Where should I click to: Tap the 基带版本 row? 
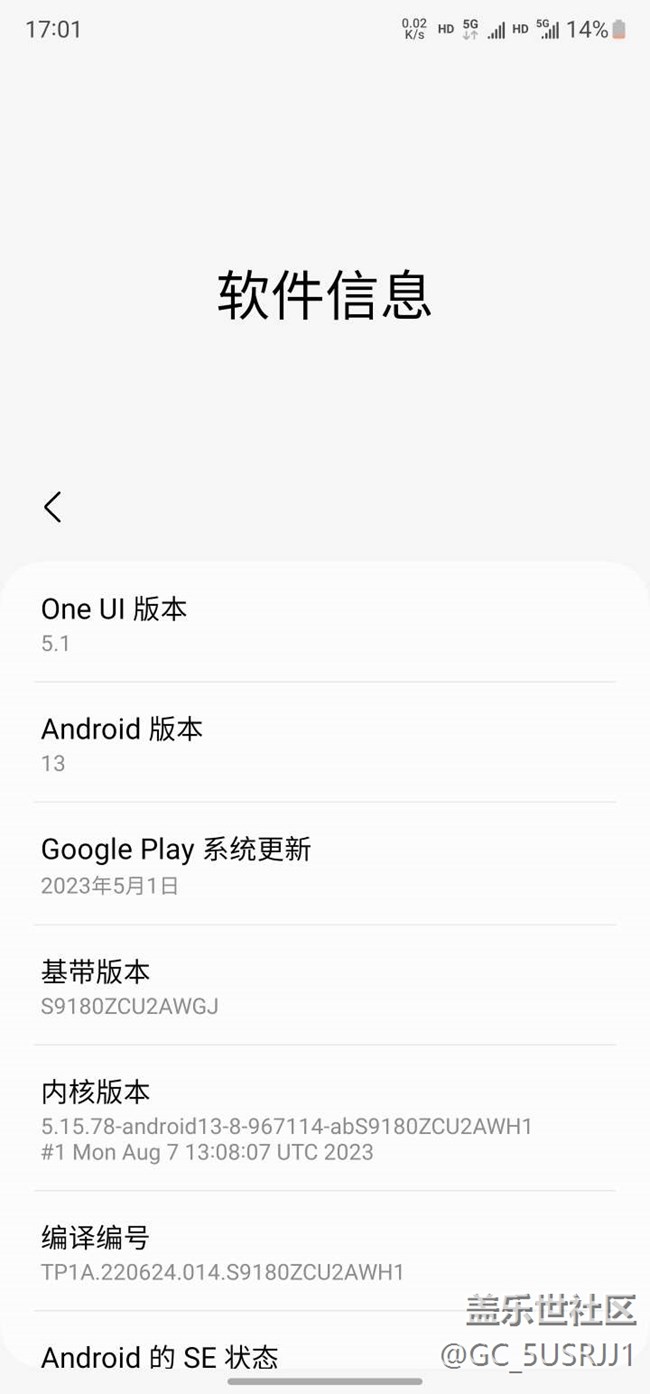[x=324, y=986]
